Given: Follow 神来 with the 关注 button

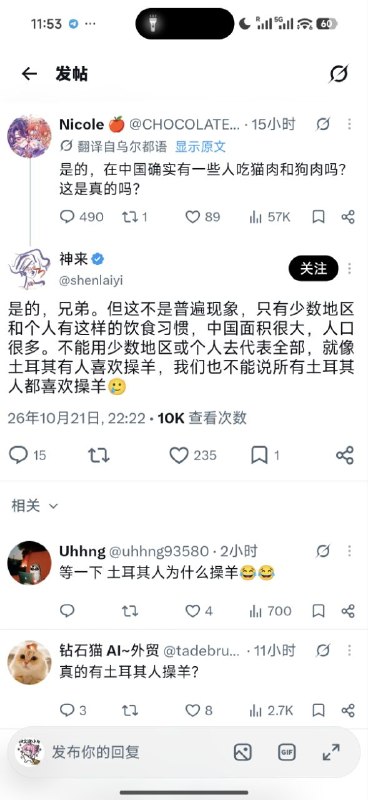Looking at the screenshot, I should [x=313, y=268].
